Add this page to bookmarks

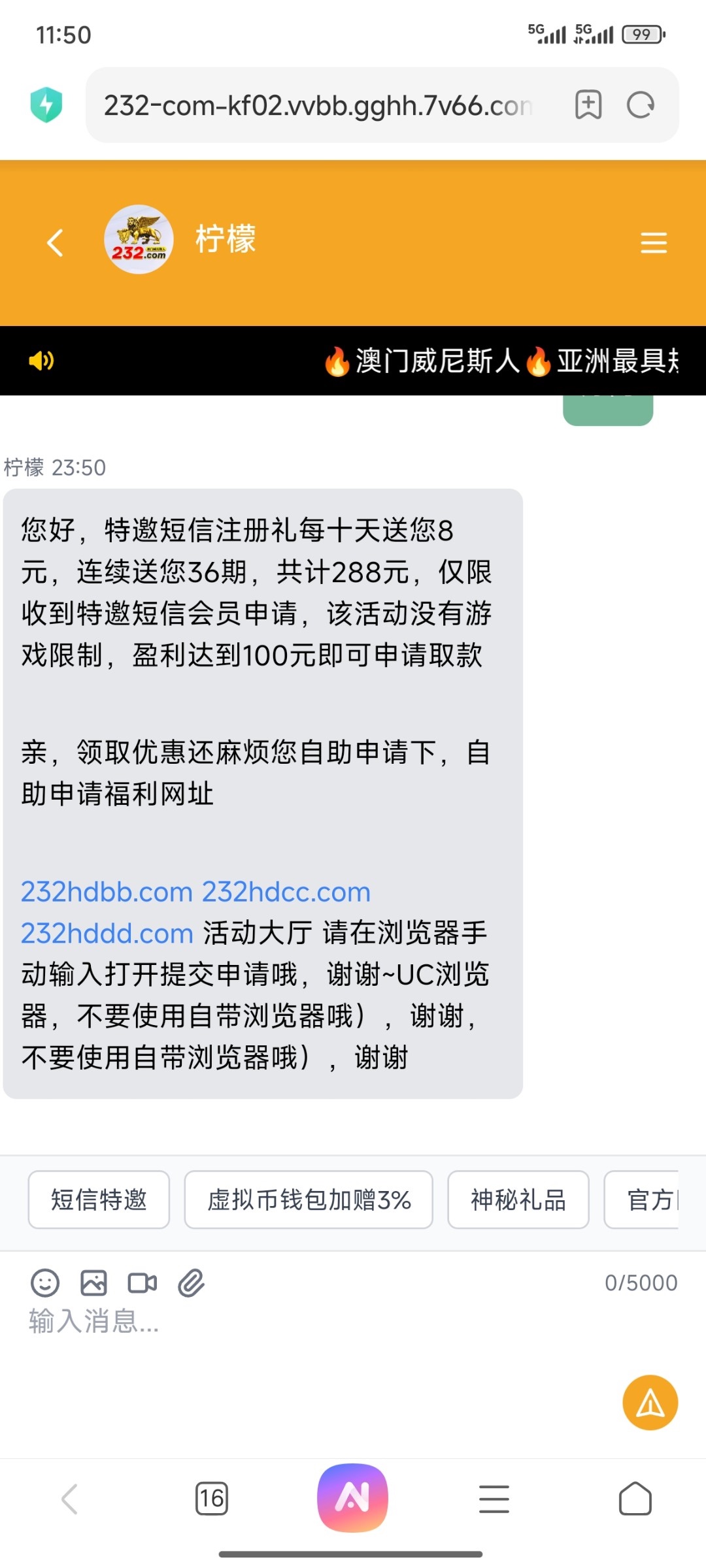coord(588,105)
